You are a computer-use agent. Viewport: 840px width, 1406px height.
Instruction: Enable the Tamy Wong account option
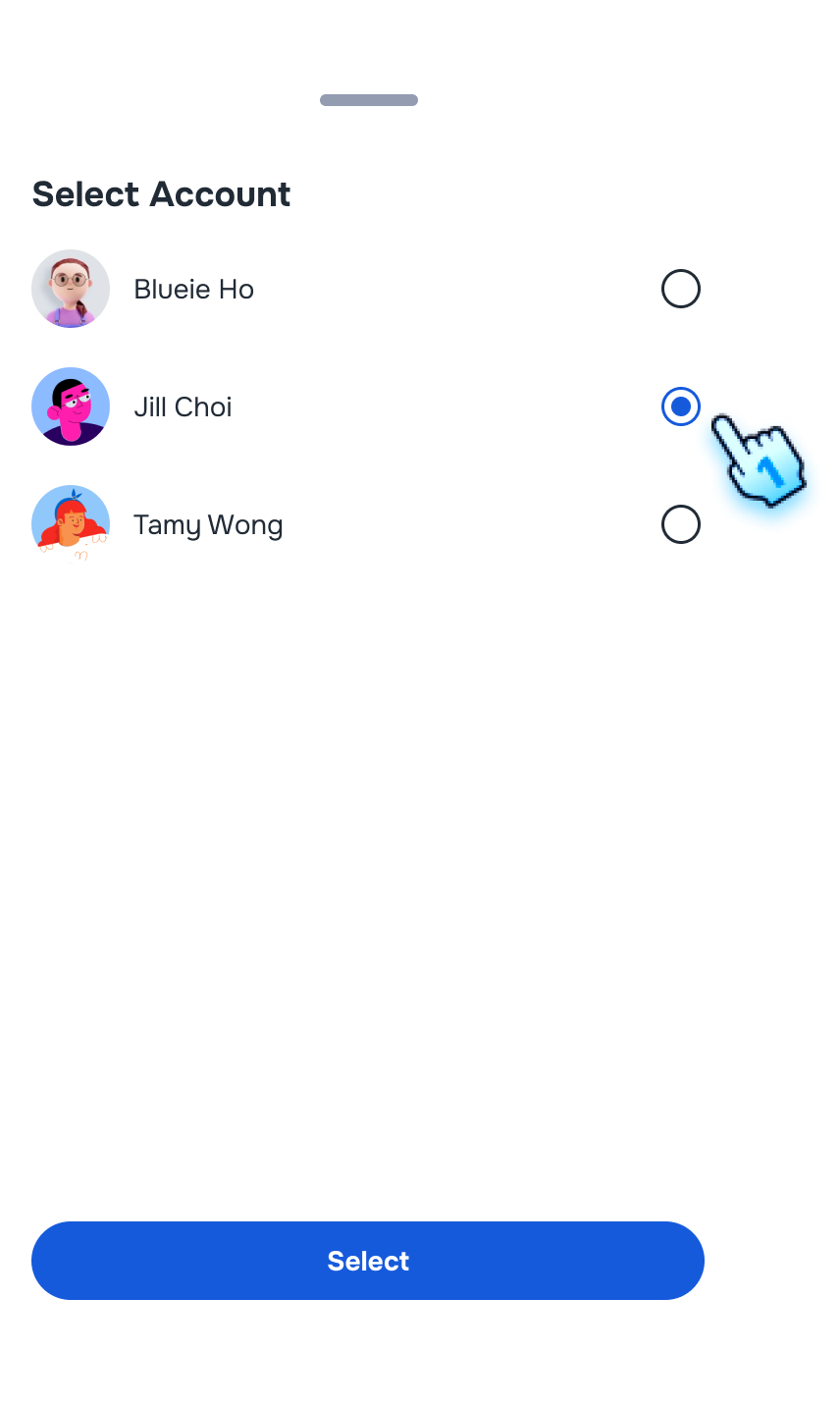[681, 524]
